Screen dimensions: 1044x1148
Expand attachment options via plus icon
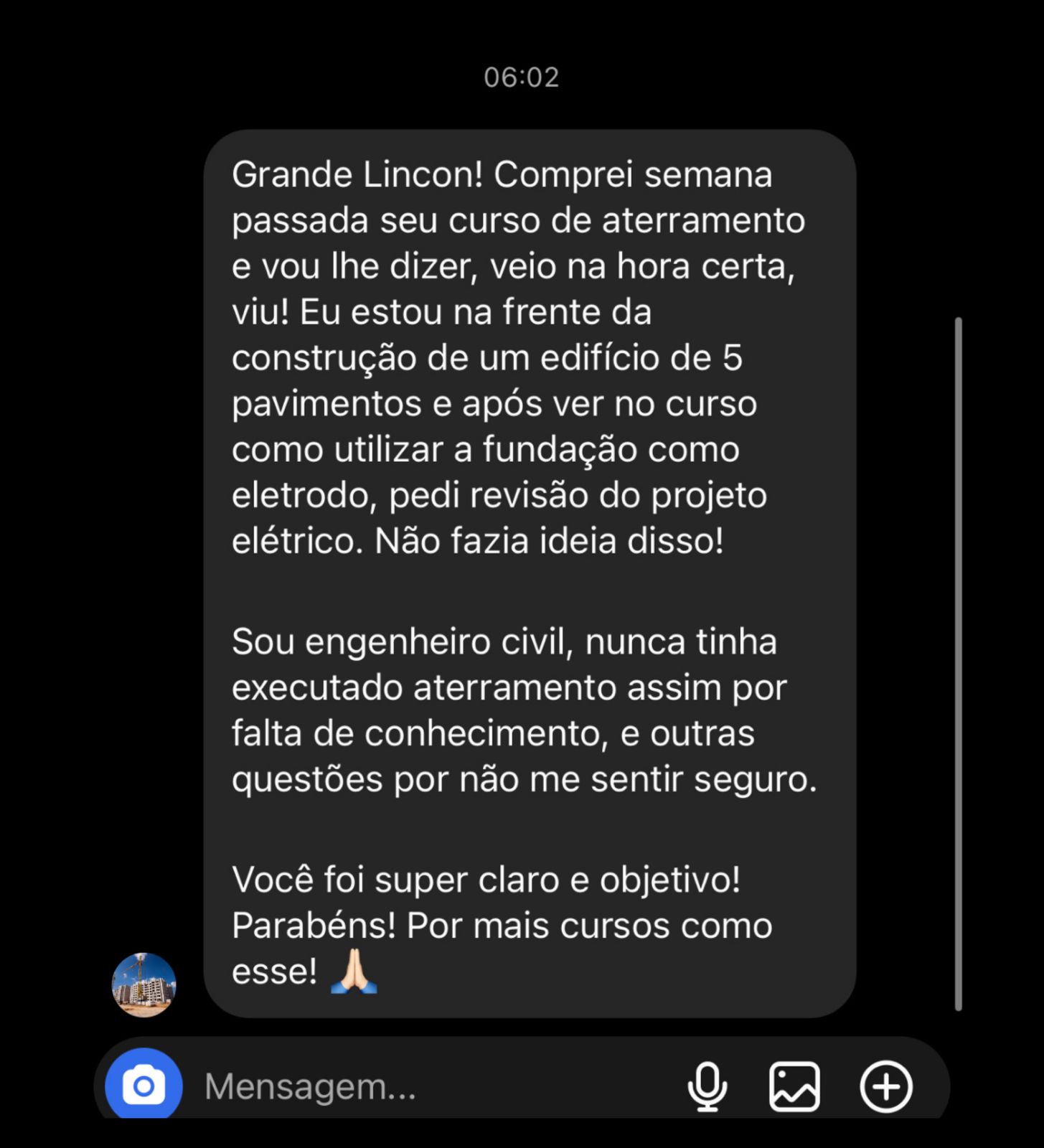click(x=885, y=1087)
